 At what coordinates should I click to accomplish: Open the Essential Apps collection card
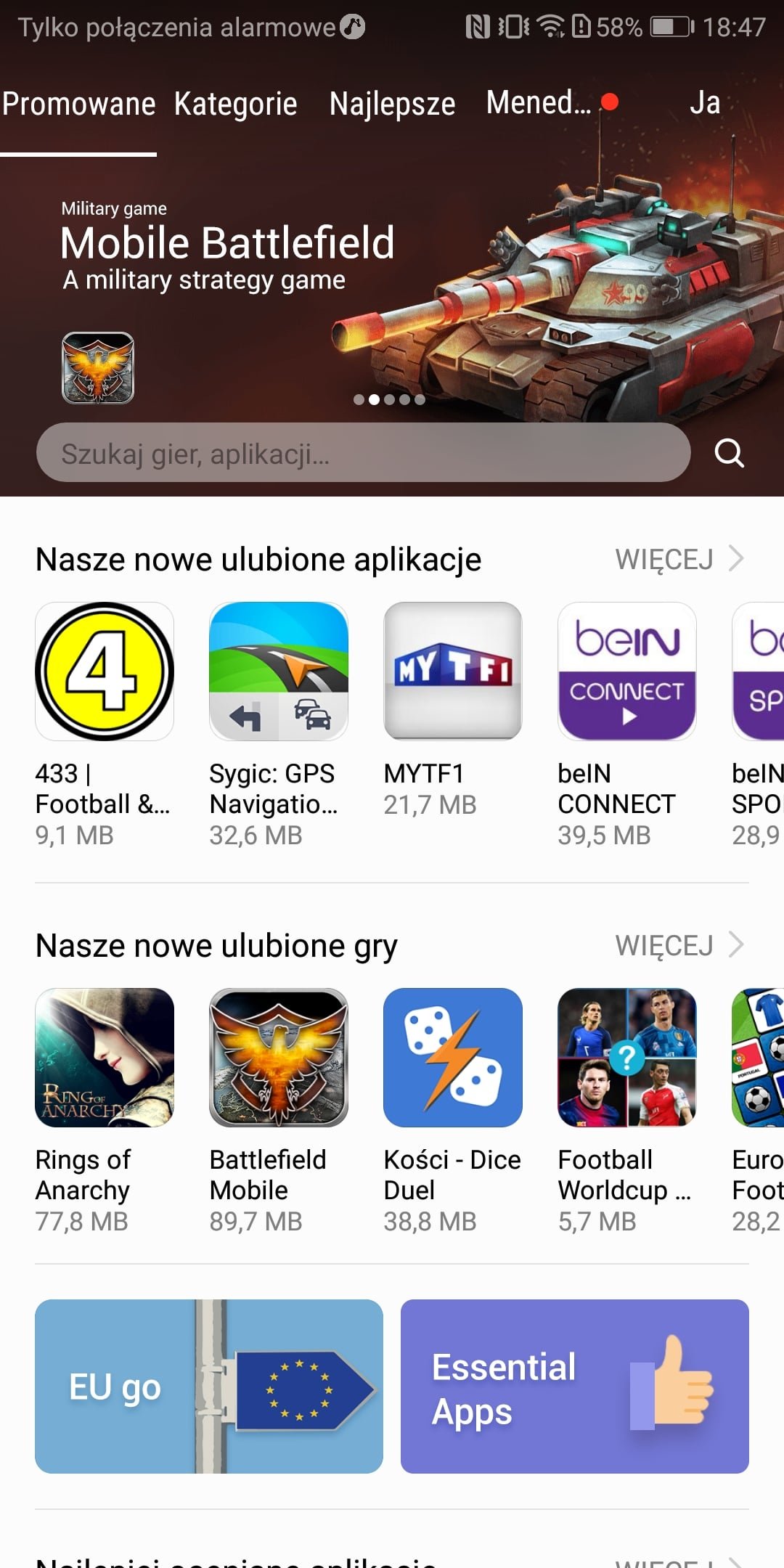tap(575, 1387)
